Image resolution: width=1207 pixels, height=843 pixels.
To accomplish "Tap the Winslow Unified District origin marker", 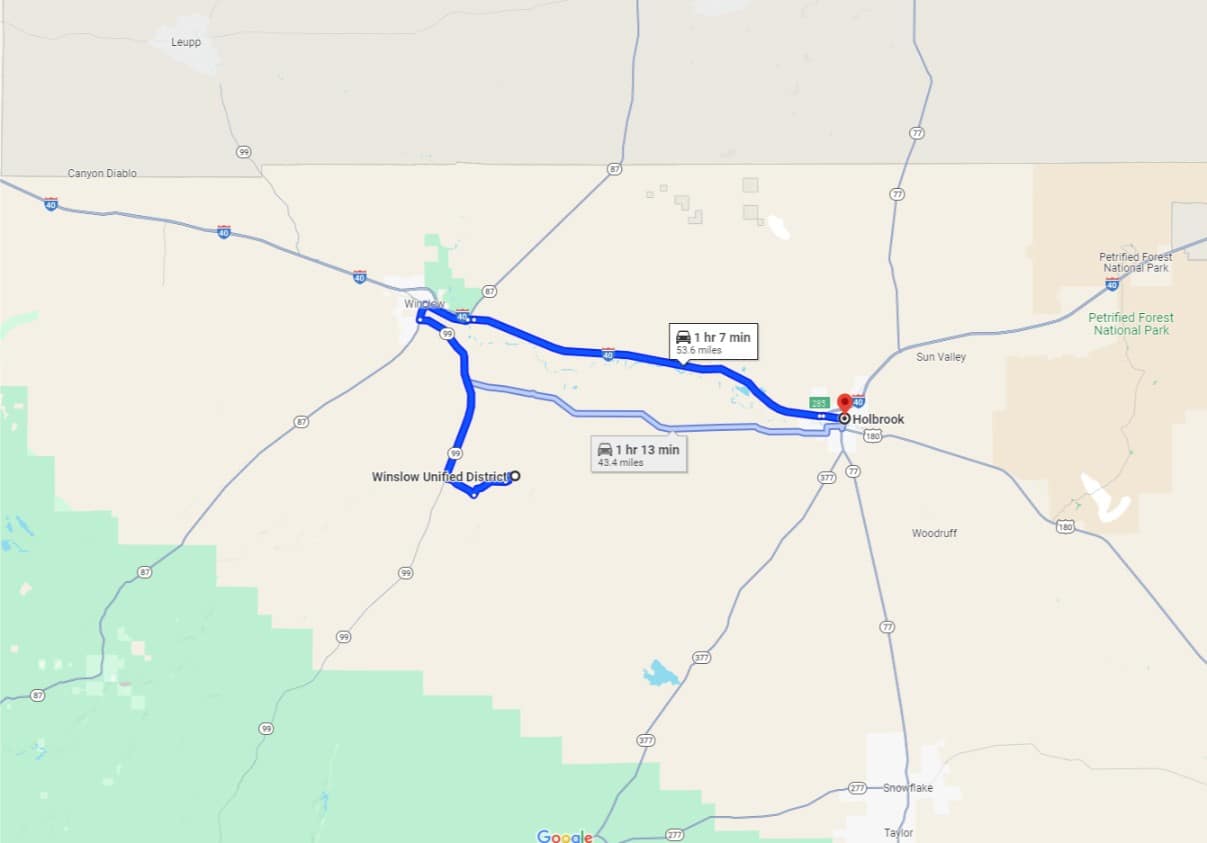I will (515, 476).
